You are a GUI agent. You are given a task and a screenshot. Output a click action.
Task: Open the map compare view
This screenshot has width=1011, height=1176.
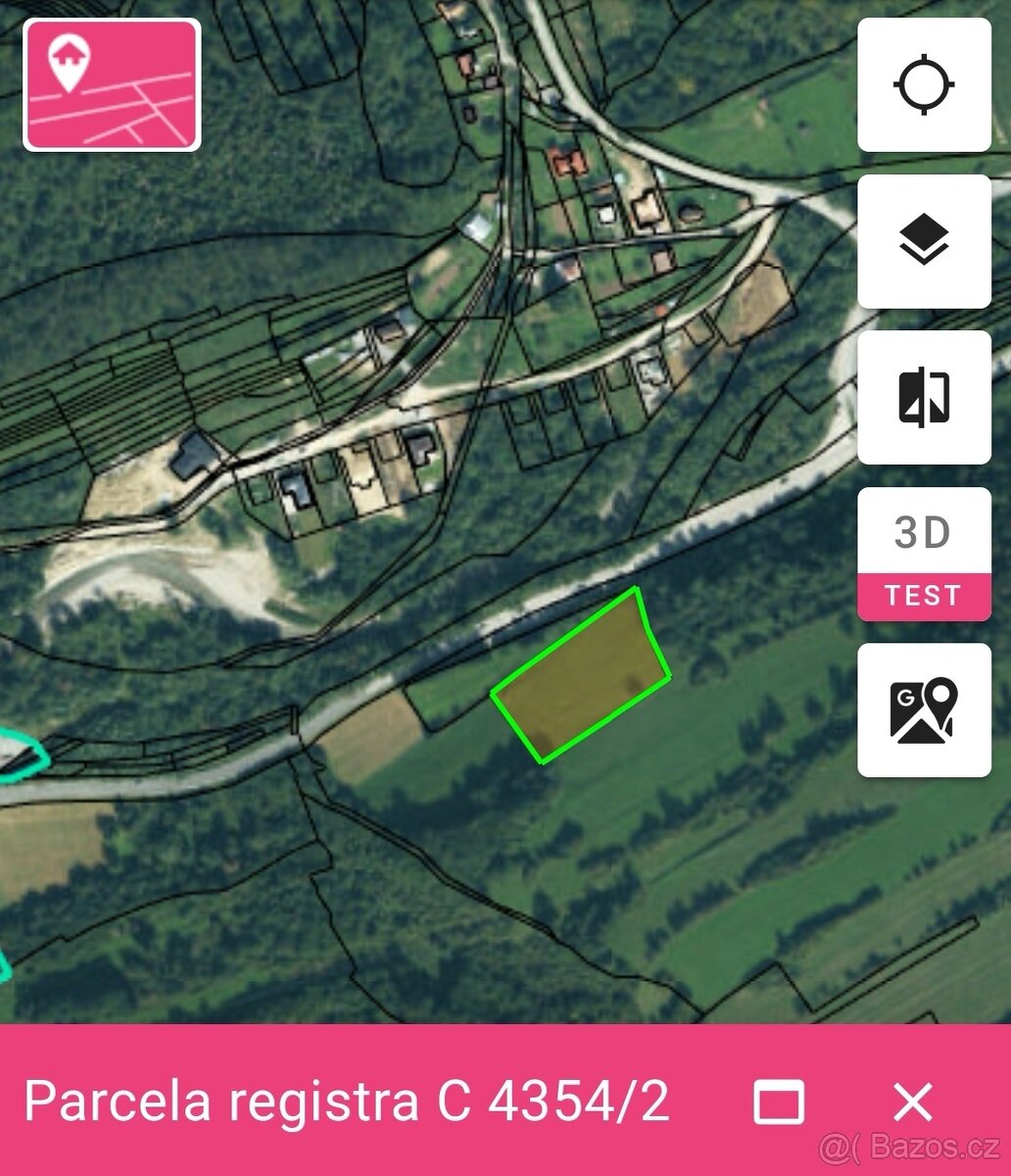click(x=924, y=397)
